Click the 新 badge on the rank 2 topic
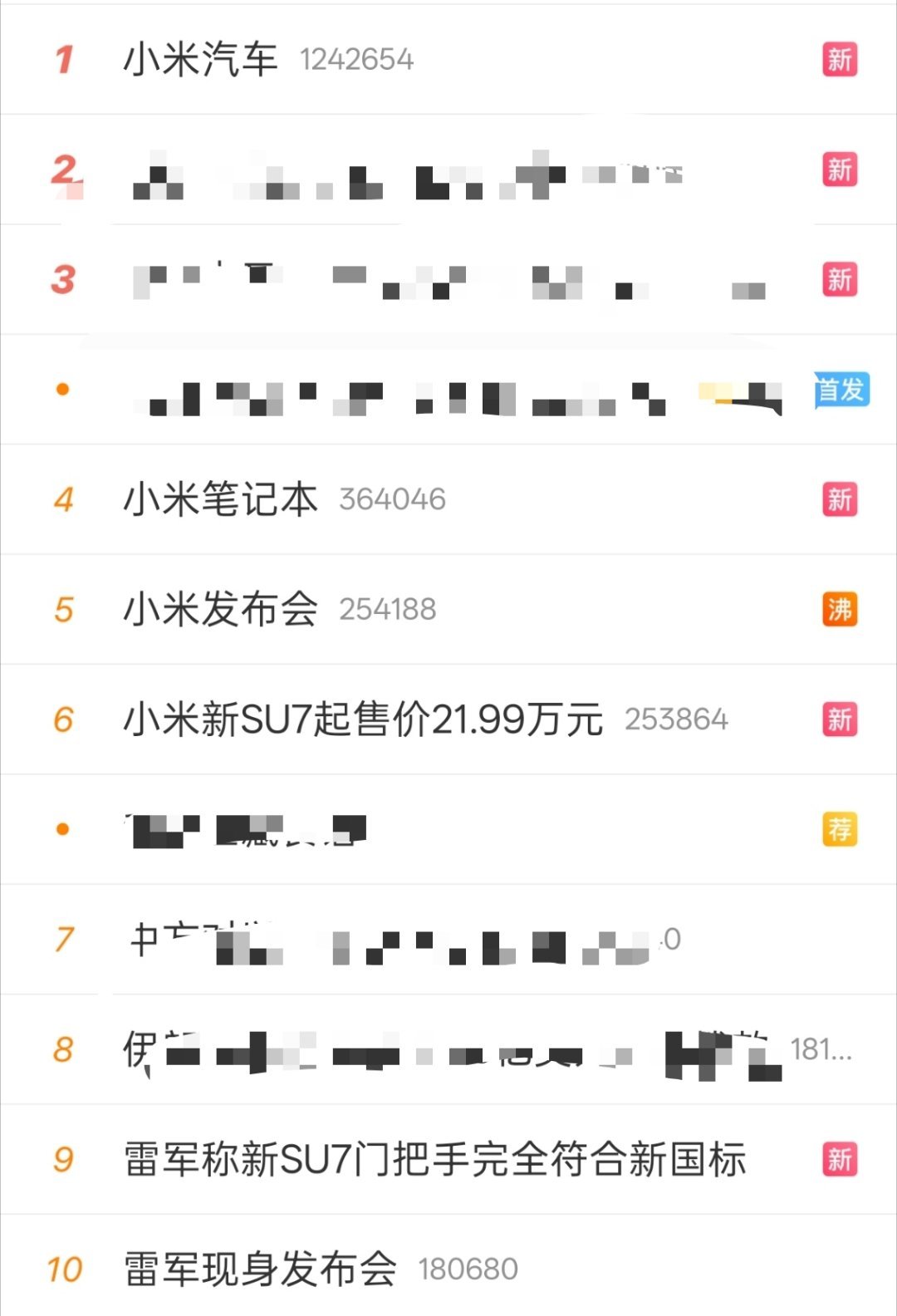 pyautogui.click(x=841, y=168)
